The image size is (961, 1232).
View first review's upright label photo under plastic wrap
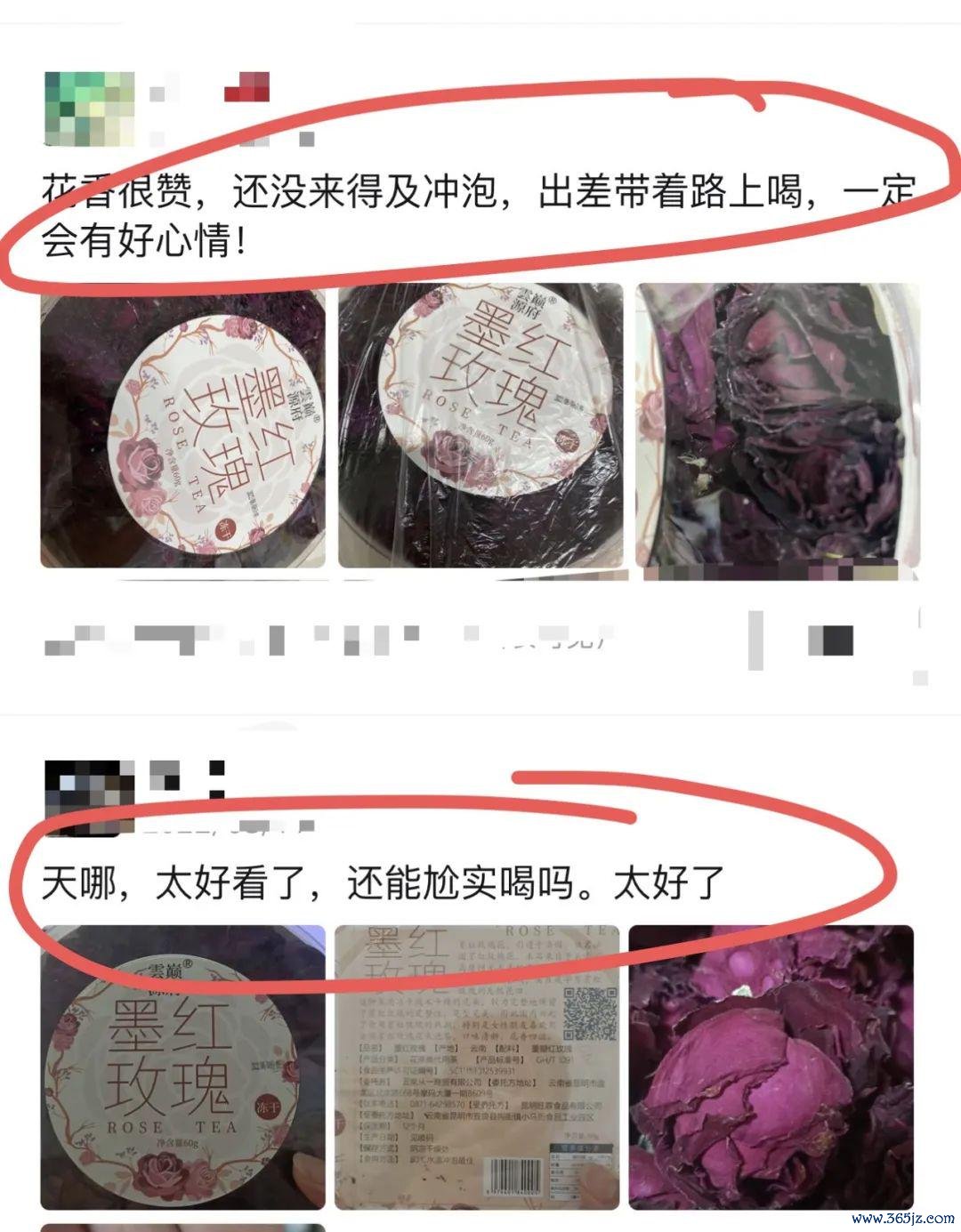480,425
